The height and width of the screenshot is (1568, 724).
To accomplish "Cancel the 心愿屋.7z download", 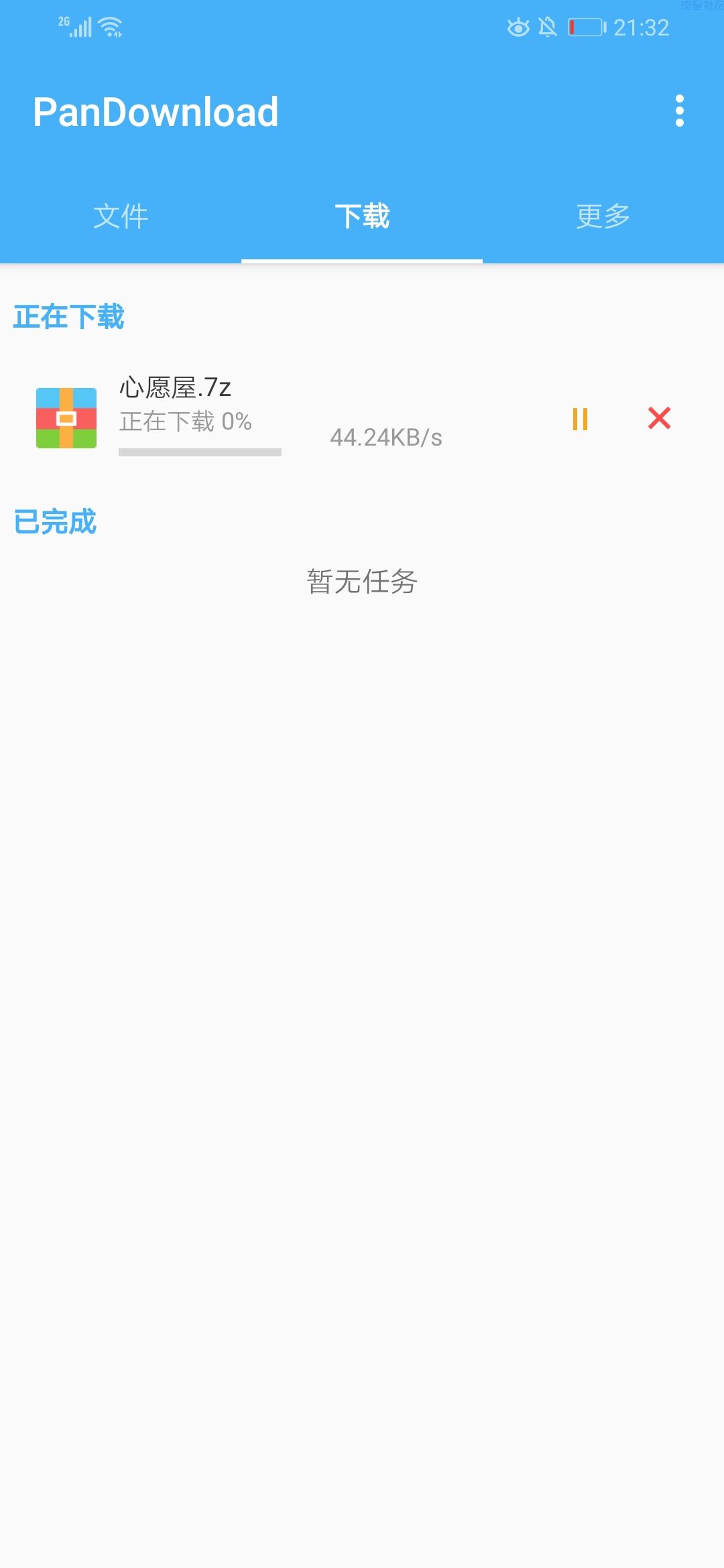I will pyautogui.click(x=659, y=418).
